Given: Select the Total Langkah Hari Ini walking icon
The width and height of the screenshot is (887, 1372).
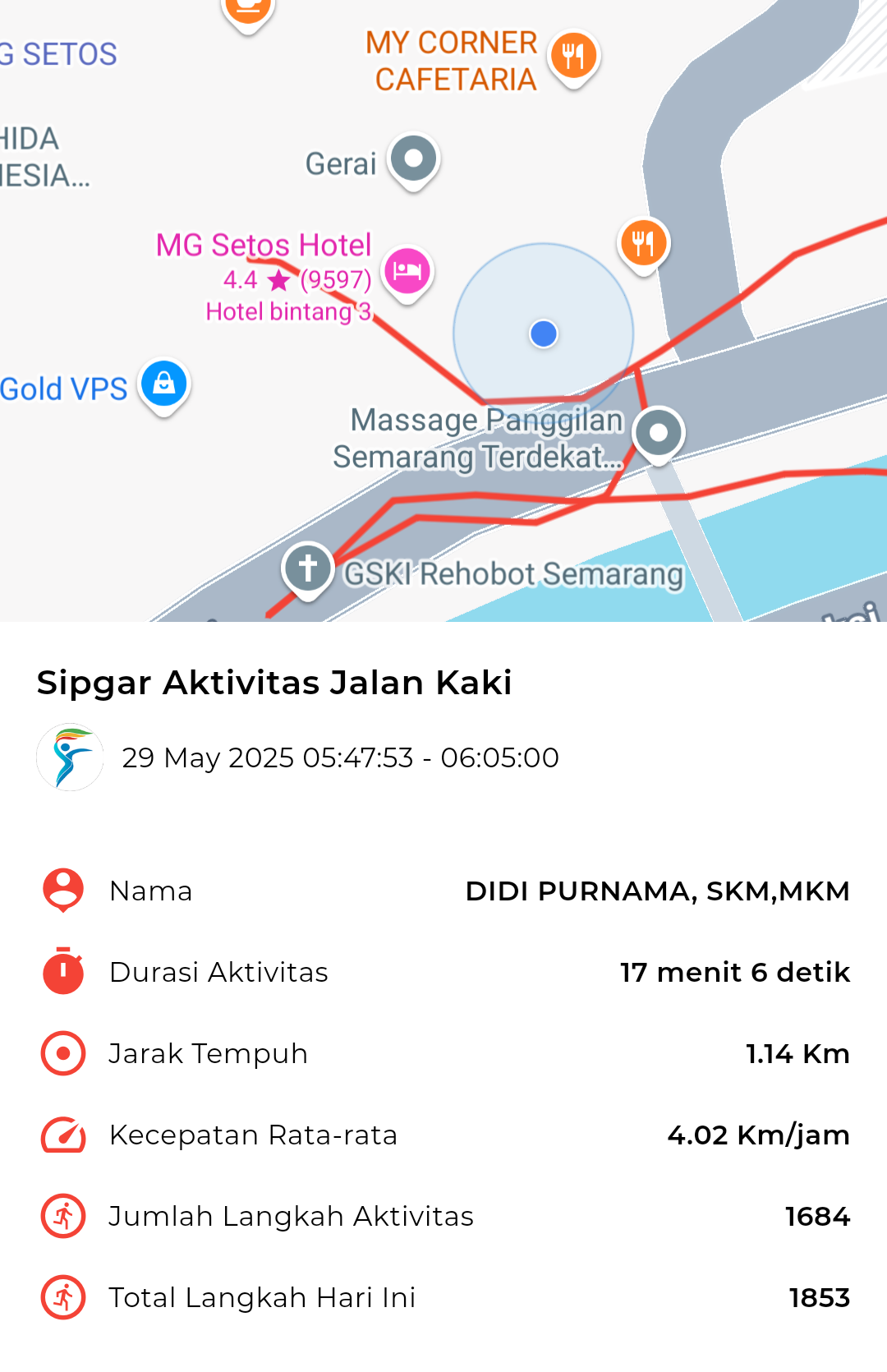Looking at the screenshot, I should click(62, 1298).
